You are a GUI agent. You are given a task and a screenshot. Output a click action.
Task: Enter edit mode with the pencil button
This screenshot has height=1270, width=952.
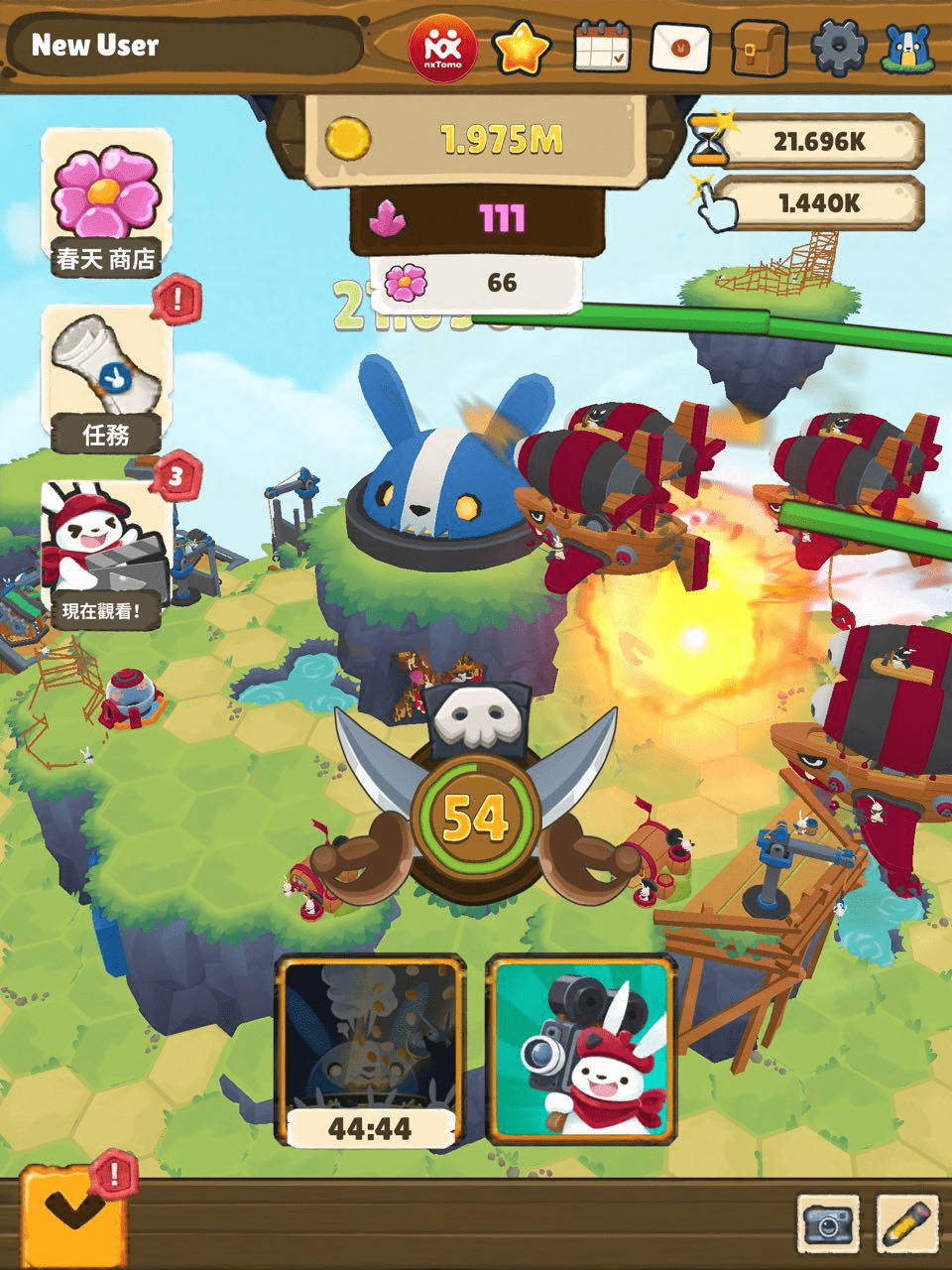(907, 1224)
